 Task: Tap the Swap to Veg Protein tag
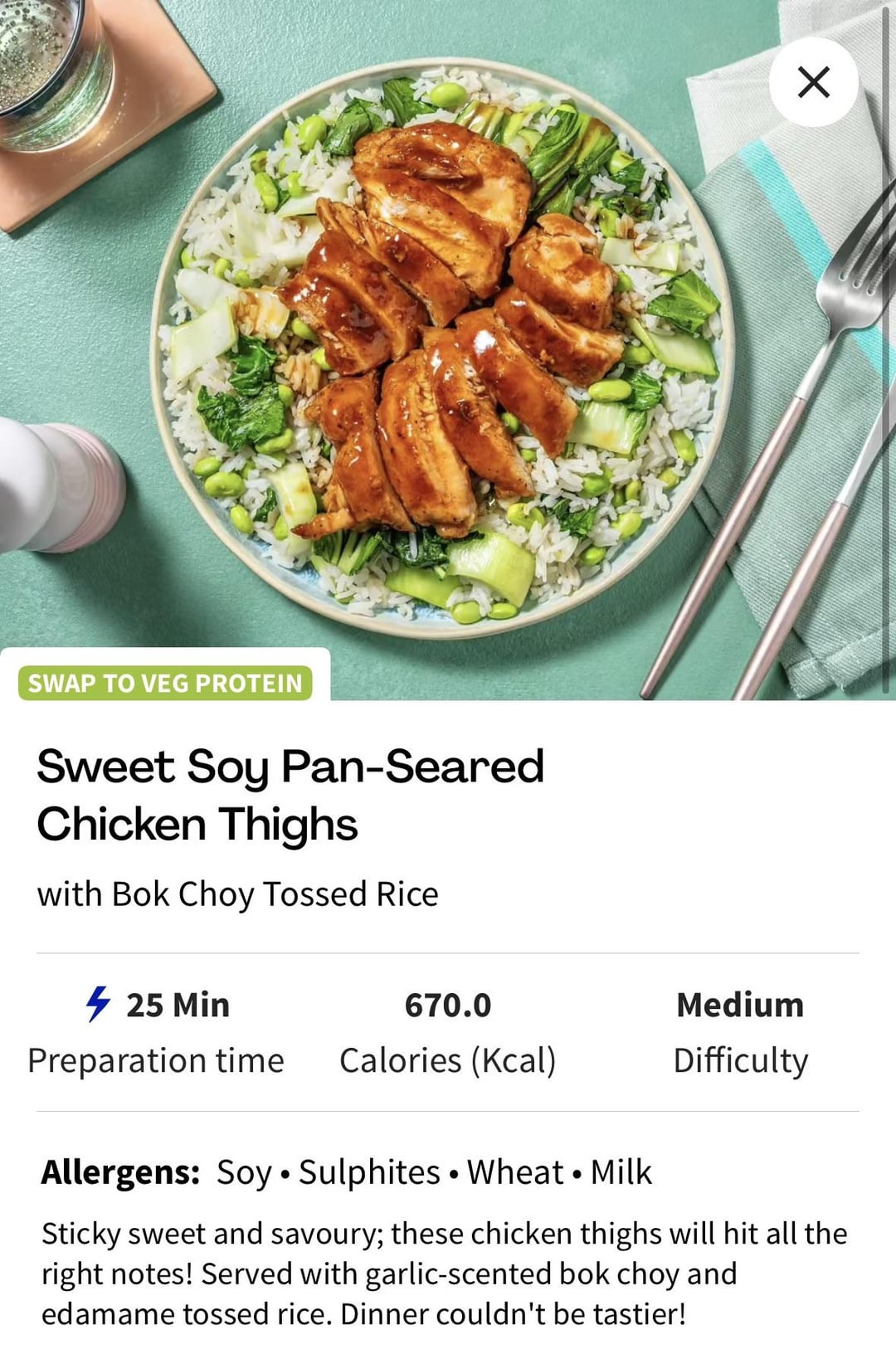tap(165, 683)
